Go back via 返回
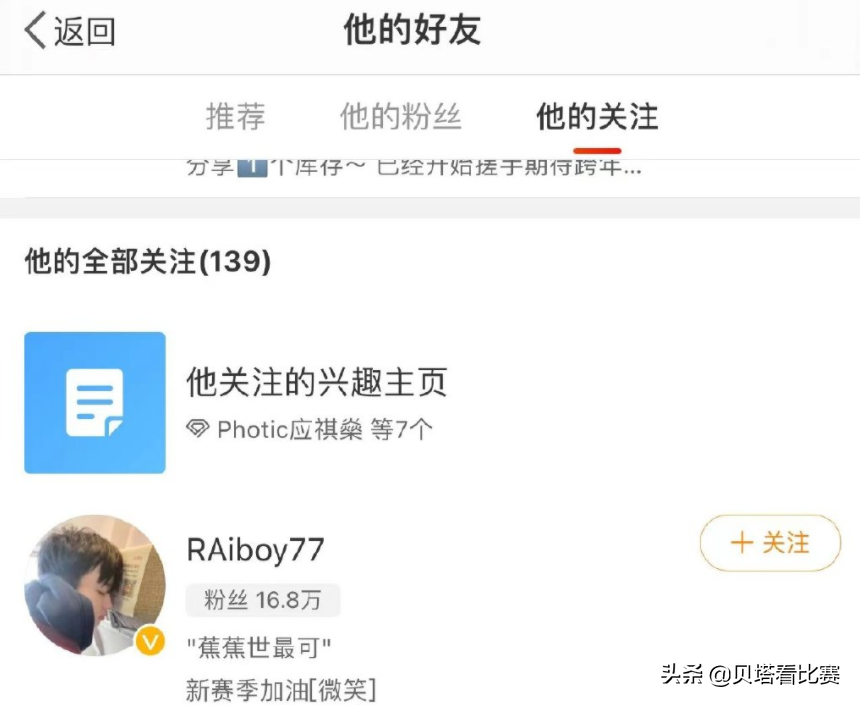This screenshot has width=860, height=705. pos(70,32)
